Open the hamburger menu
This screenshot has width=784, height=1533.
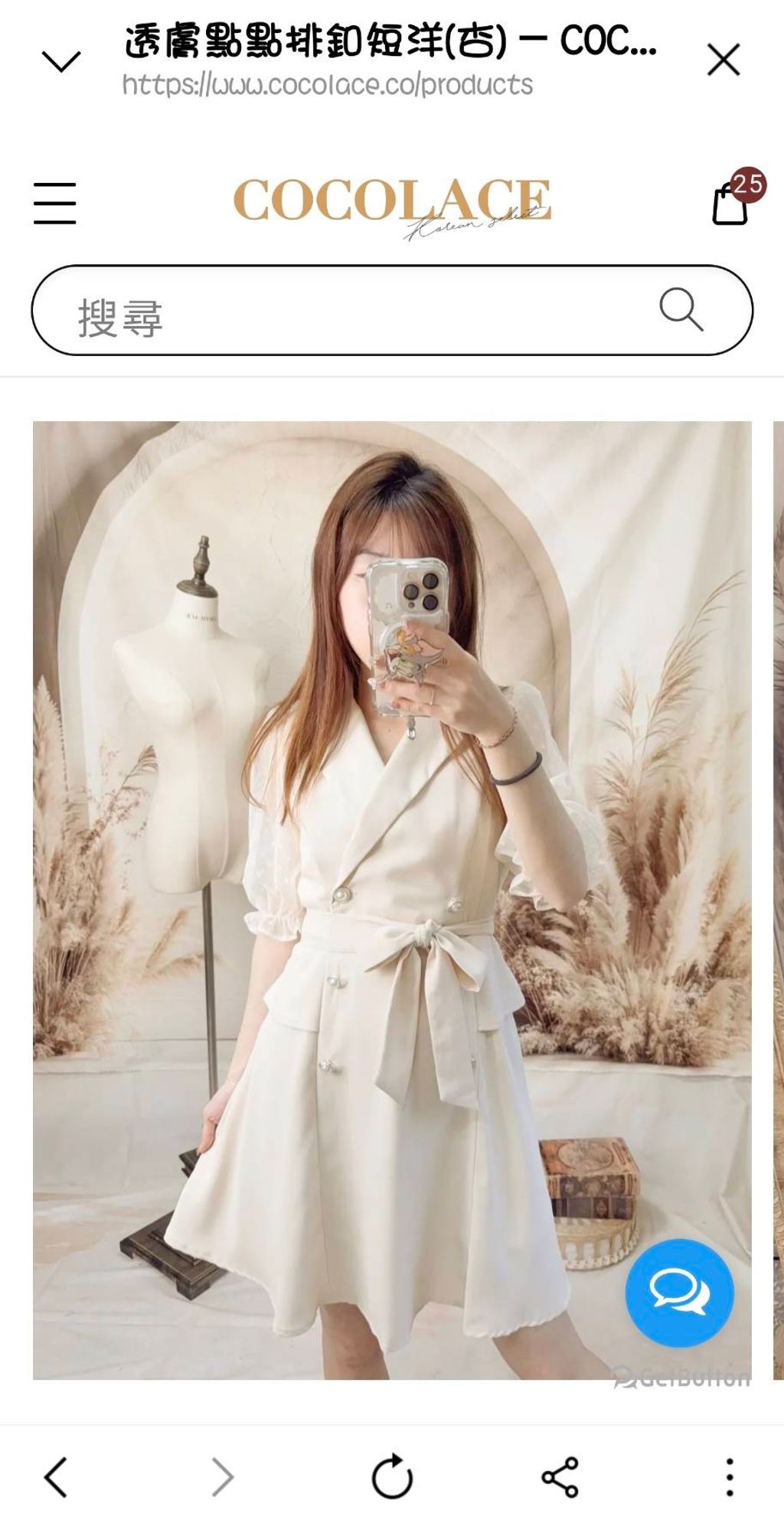(55, 203)
